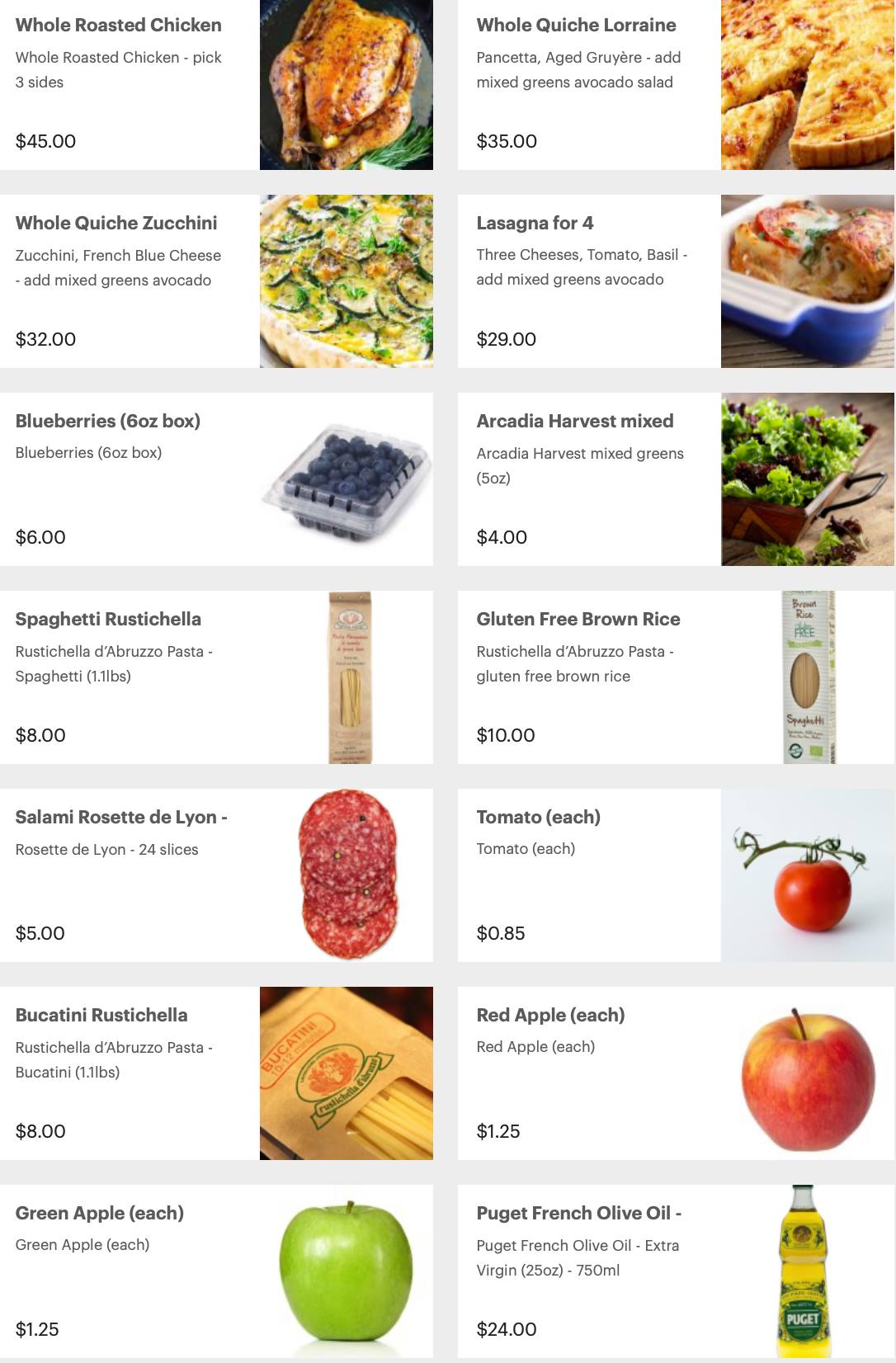View the Whole Quiche Zucchini item
This screenshot has height=1363, width=896.
tap(116, 224)
